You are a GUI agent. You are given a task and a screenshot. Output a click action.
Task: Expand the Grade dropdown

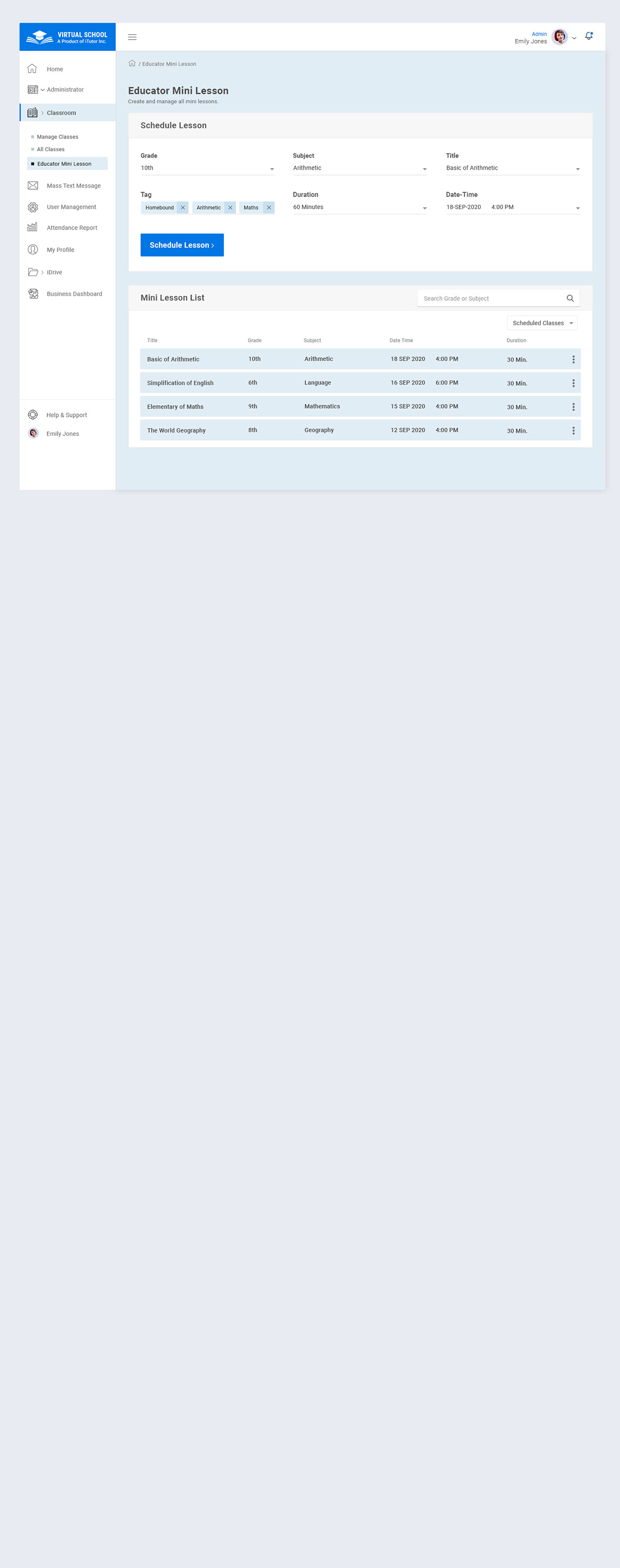[x=207, y=169]
